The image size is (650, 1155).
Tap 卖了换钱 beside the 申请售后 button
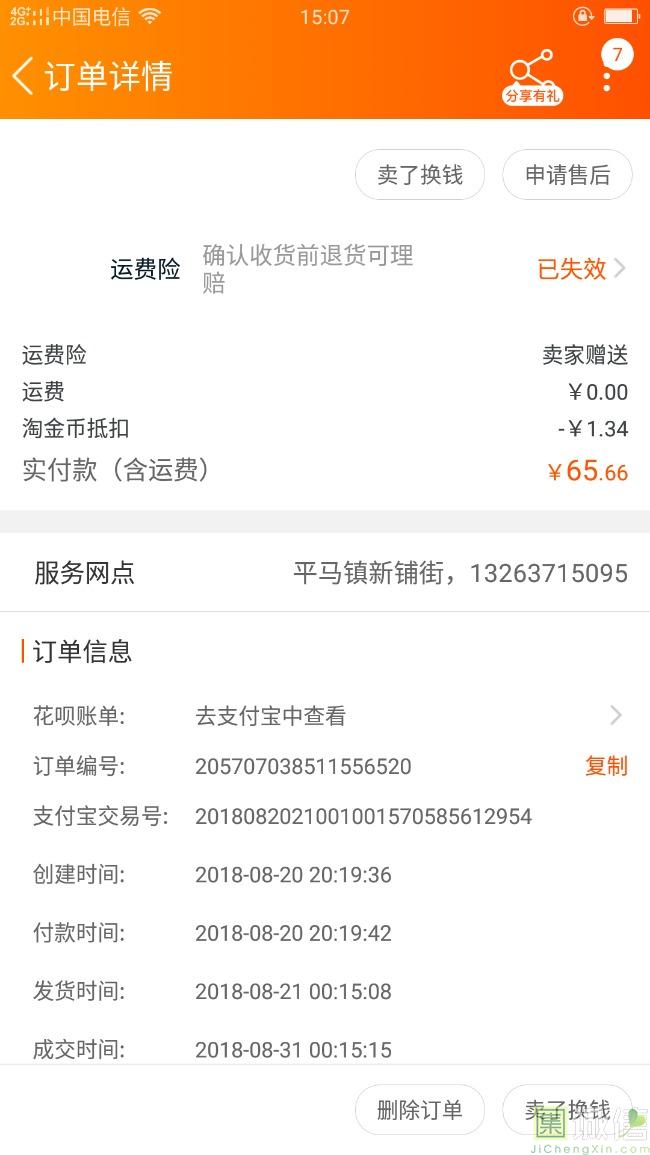point(420,175)
